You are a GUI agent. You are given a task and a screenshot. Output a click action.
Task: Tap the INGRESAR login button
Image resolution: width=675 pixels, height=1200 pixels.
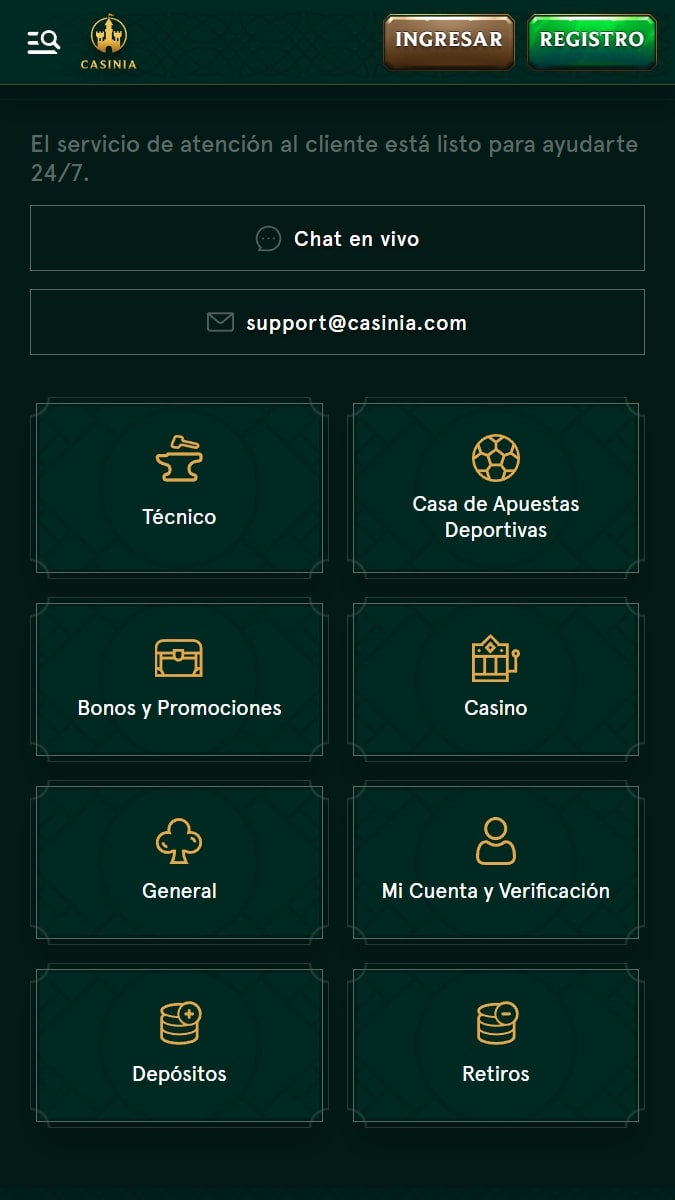coord(449,41)
